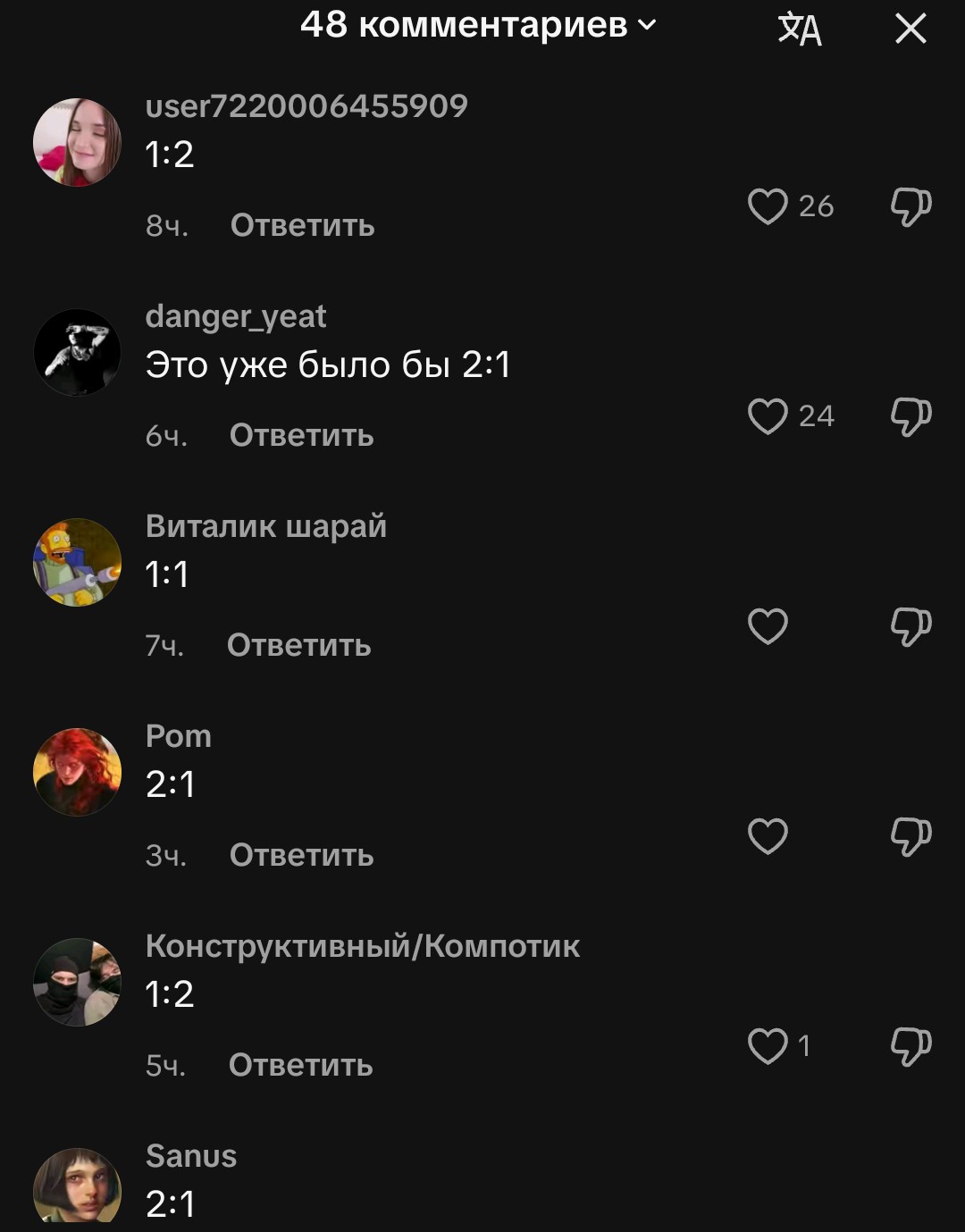Reply to user7220006455909's comment
965x1232 pixels.
(302, 225)
